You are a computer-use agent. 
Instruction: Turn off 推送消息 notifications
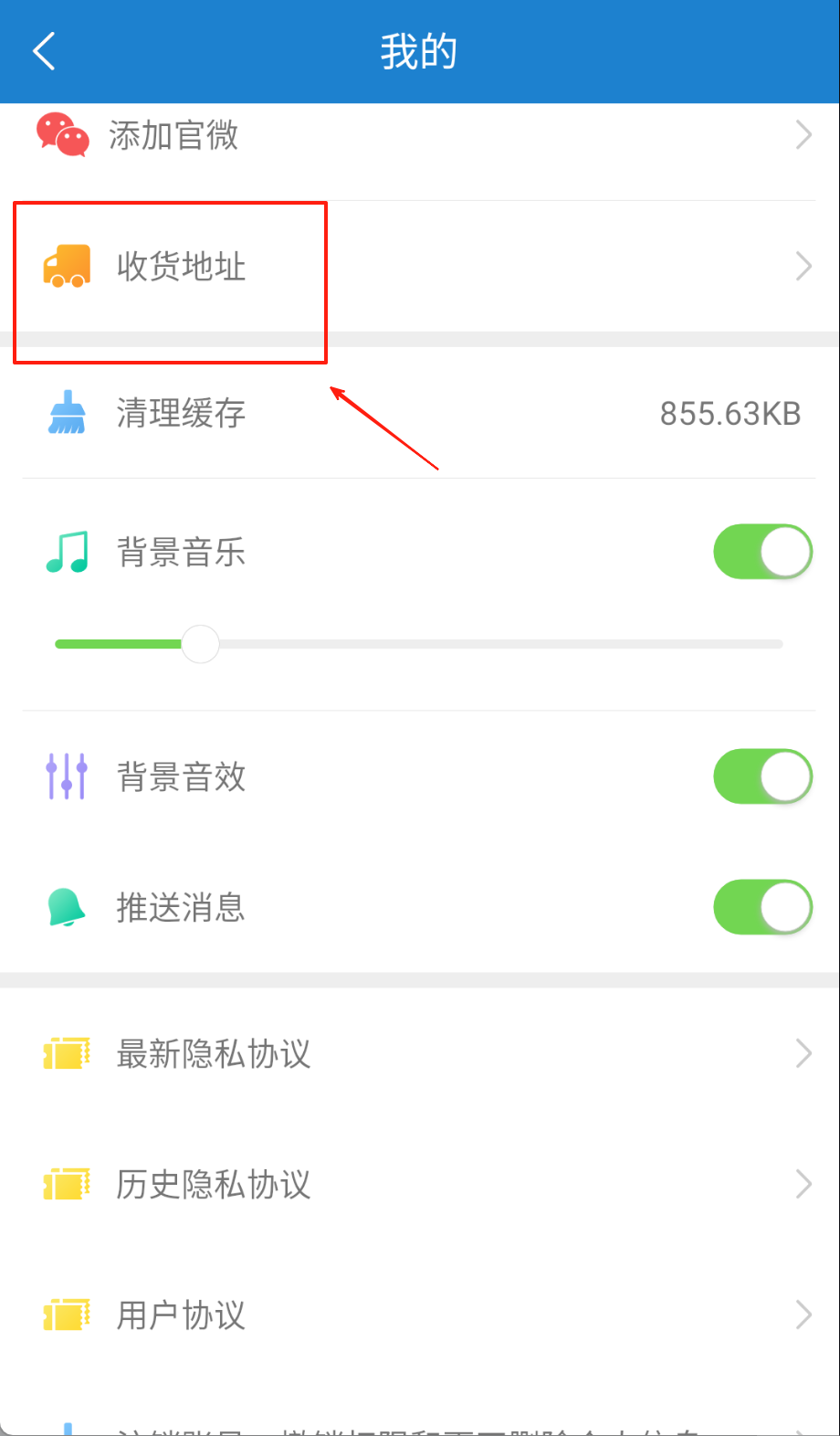(762, 907)
